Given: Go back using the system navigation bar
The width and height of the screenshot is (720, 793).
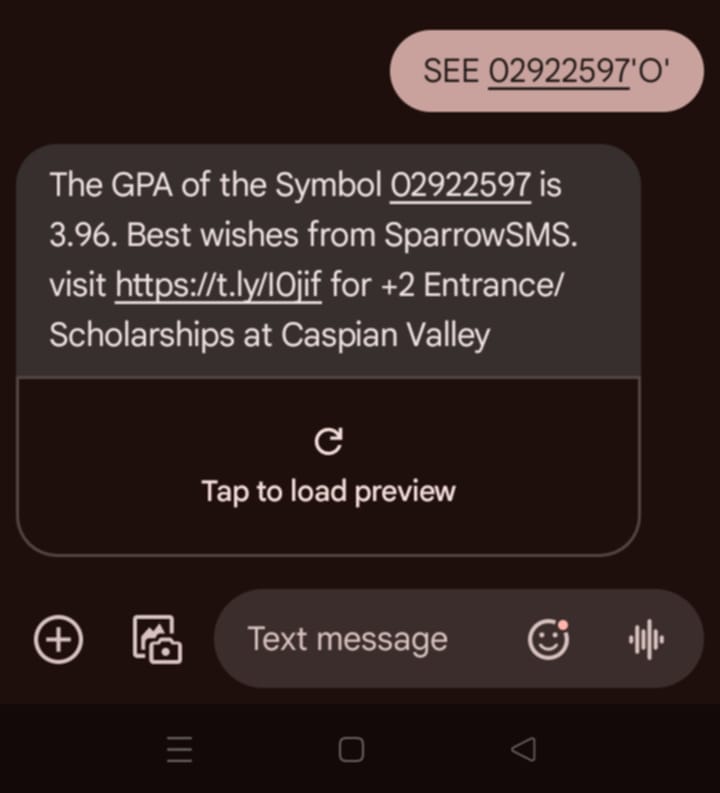Looking at the screenshot, I should [x=523, y=749].
